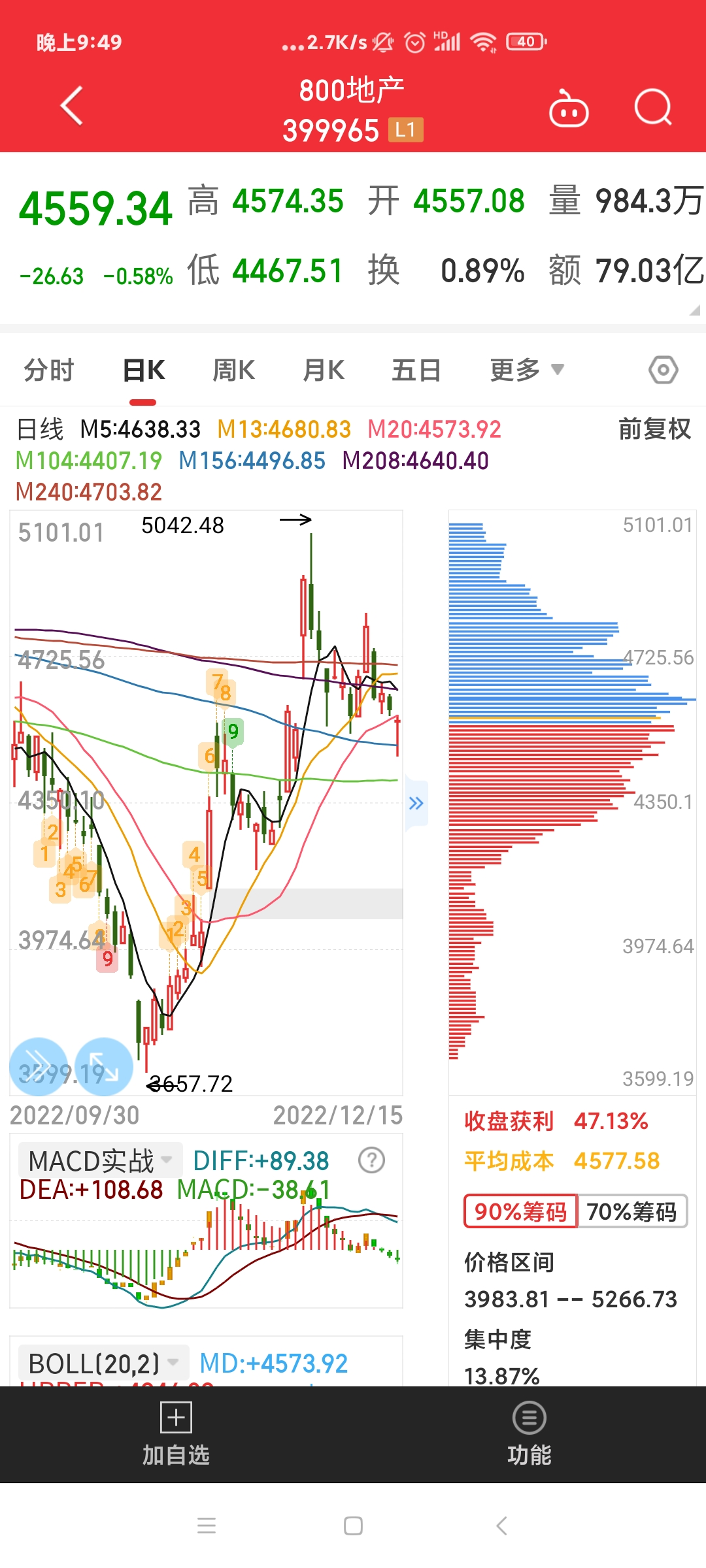The width and height of the screenshot is (706, 1568).
Task: Open the MACD实战 indicator dropdown
Action: (100, 1160)
